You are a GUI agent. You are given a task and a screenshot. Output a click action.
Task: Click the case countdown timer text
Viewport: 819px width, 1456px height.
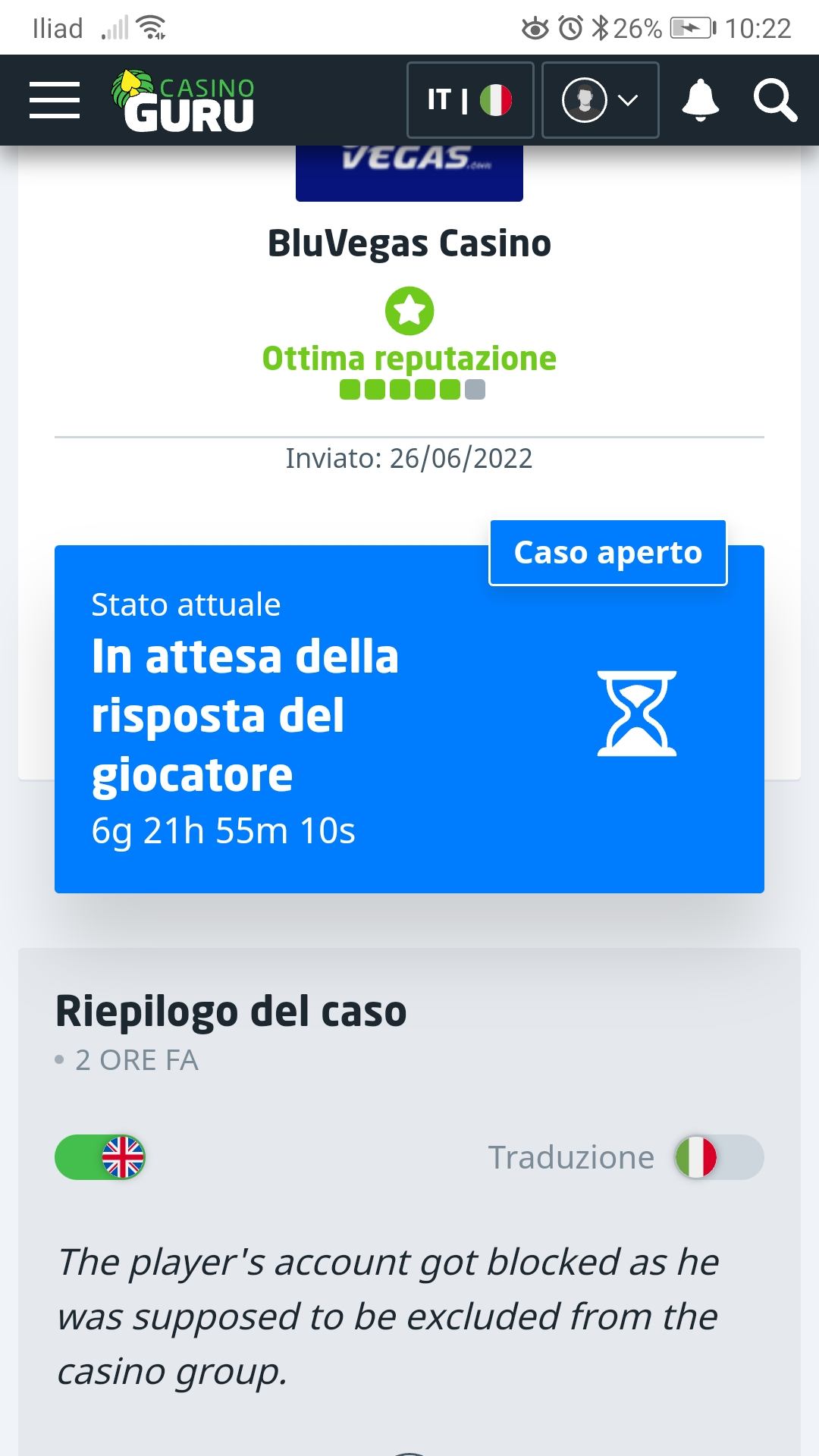224,832
